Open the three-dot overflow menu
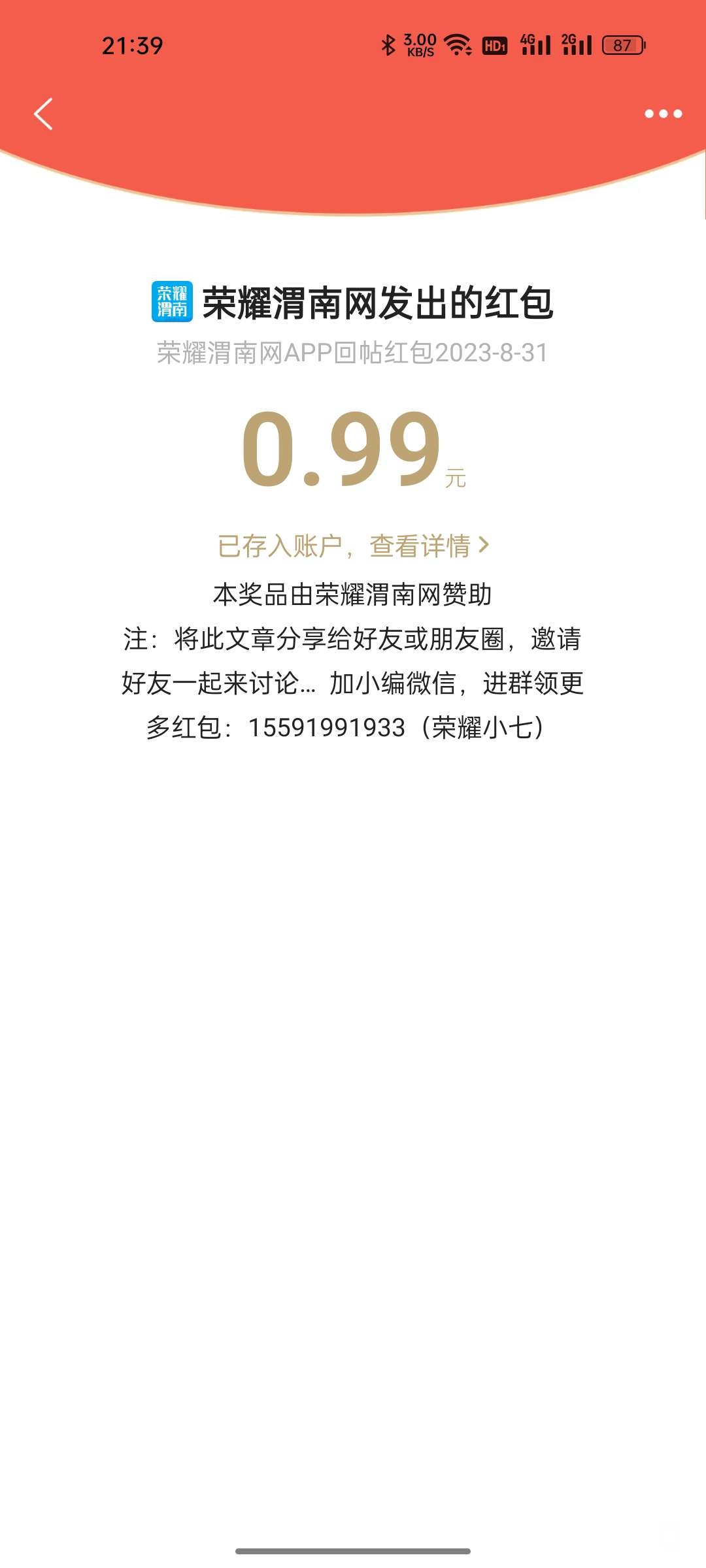 [x=663, y=114]
